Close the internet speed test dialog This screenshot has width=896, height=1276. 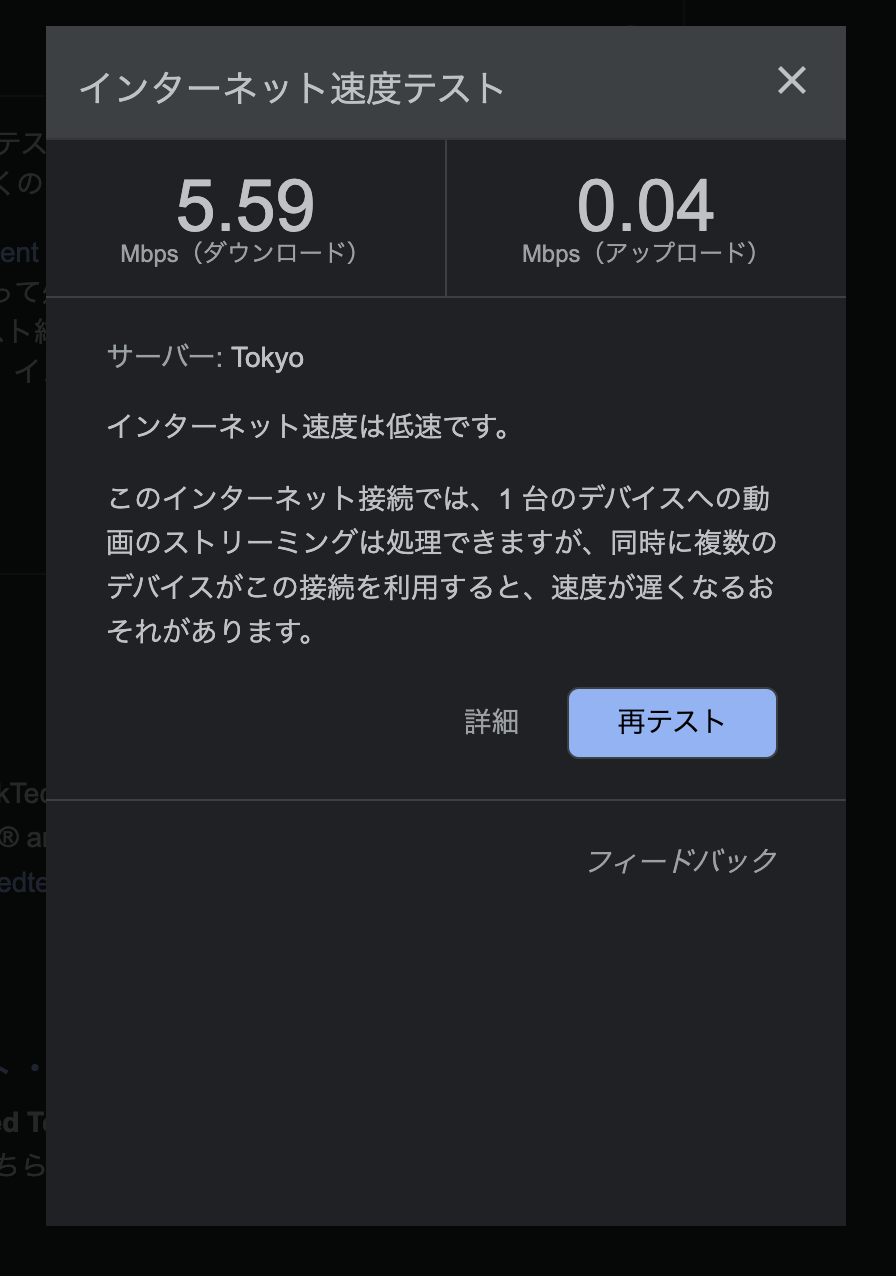pyautogui.click(x=791, y=81)
